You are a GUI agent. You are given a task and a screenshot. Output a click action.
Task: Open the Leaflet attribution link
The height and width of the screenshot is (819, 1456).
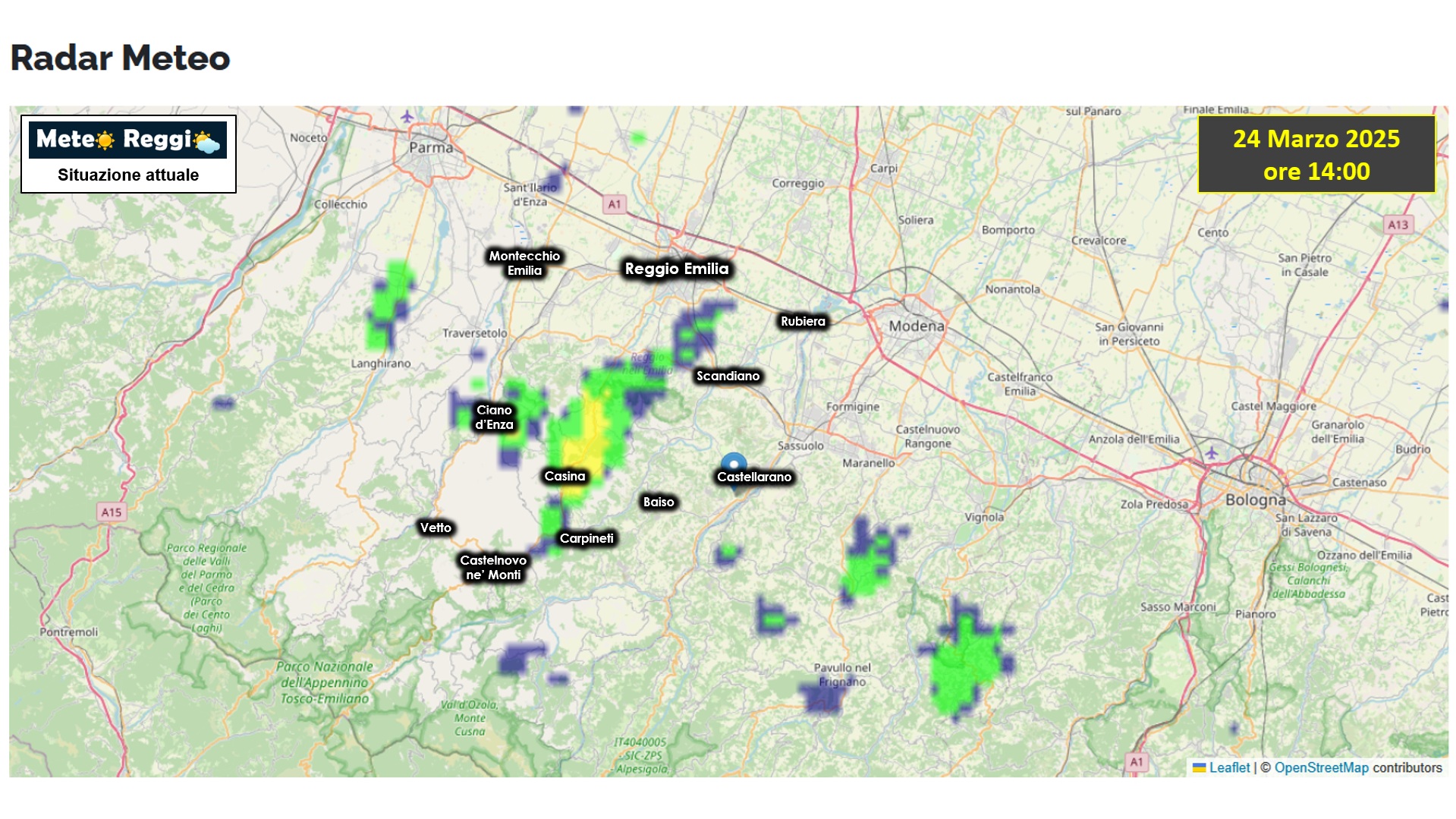(1228, 767)
